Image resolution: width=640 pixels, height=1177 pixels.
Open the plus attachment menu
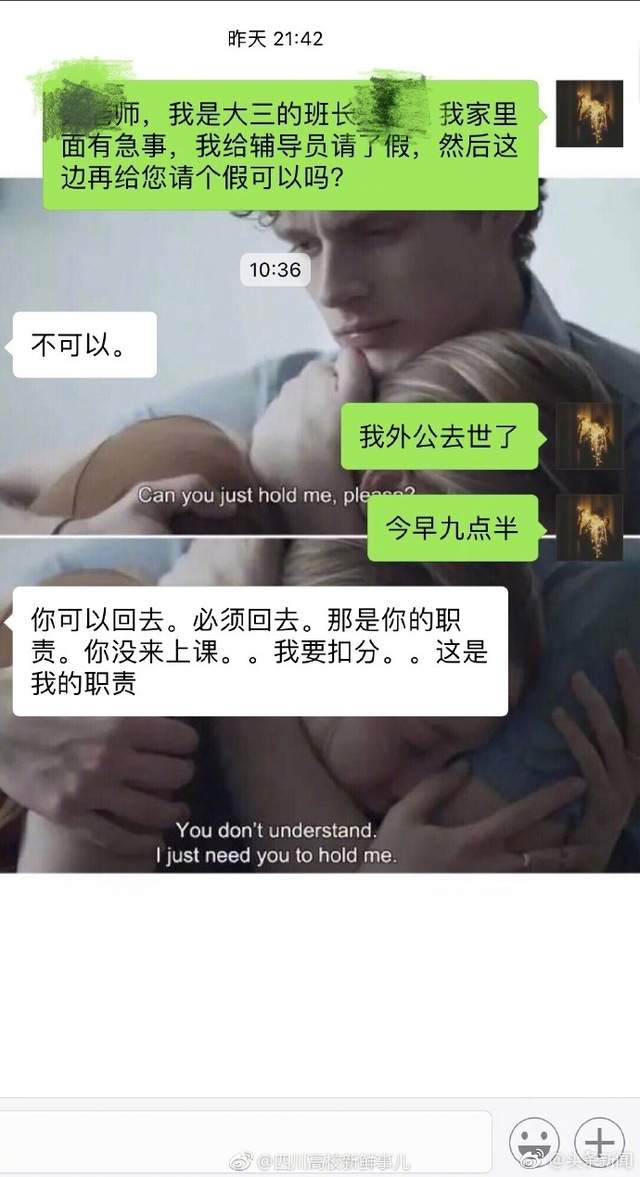tap(599, 1141)
